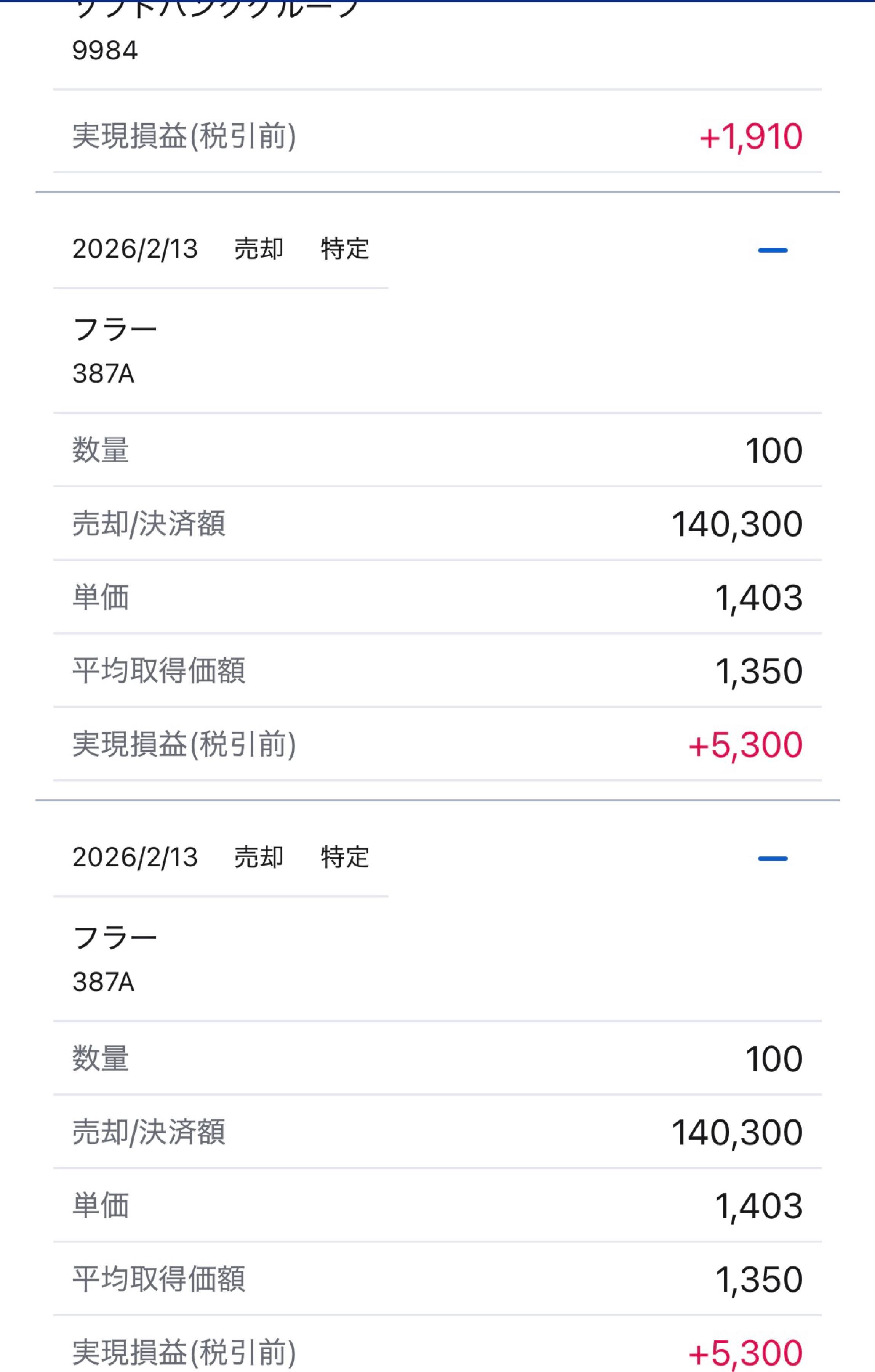The height and width of the screenshot is (1372, 875).
Task: Click the stock code 387A
Action: coord(102,373)
